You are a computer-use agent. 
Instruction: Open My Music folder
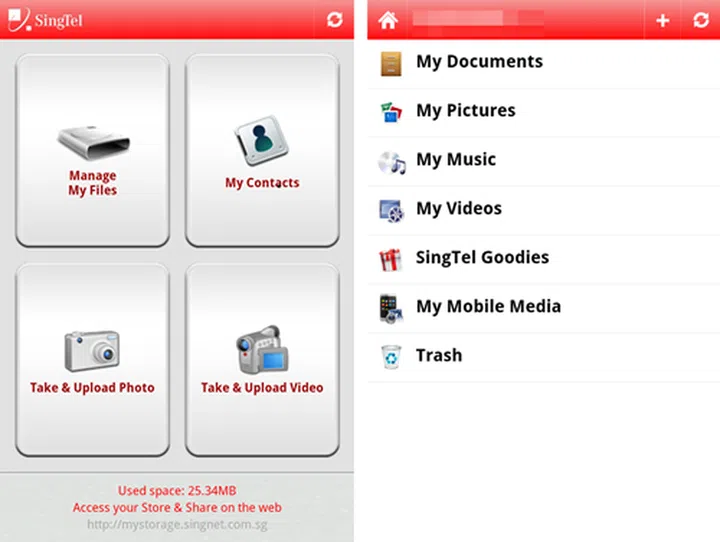tap(455, 160)
